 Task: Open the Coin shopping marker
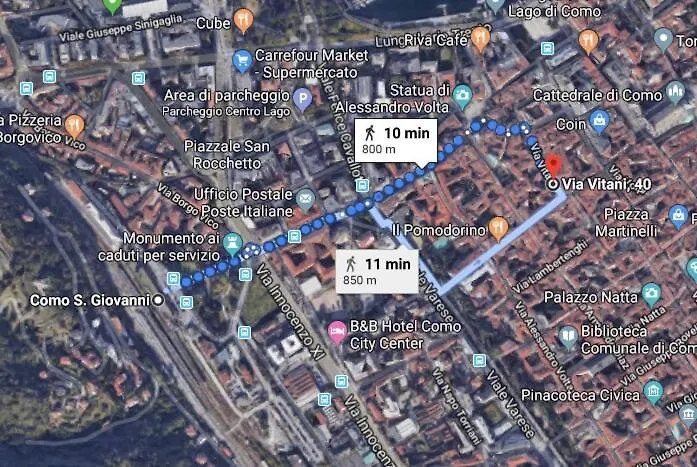click(x=599, y=122)
